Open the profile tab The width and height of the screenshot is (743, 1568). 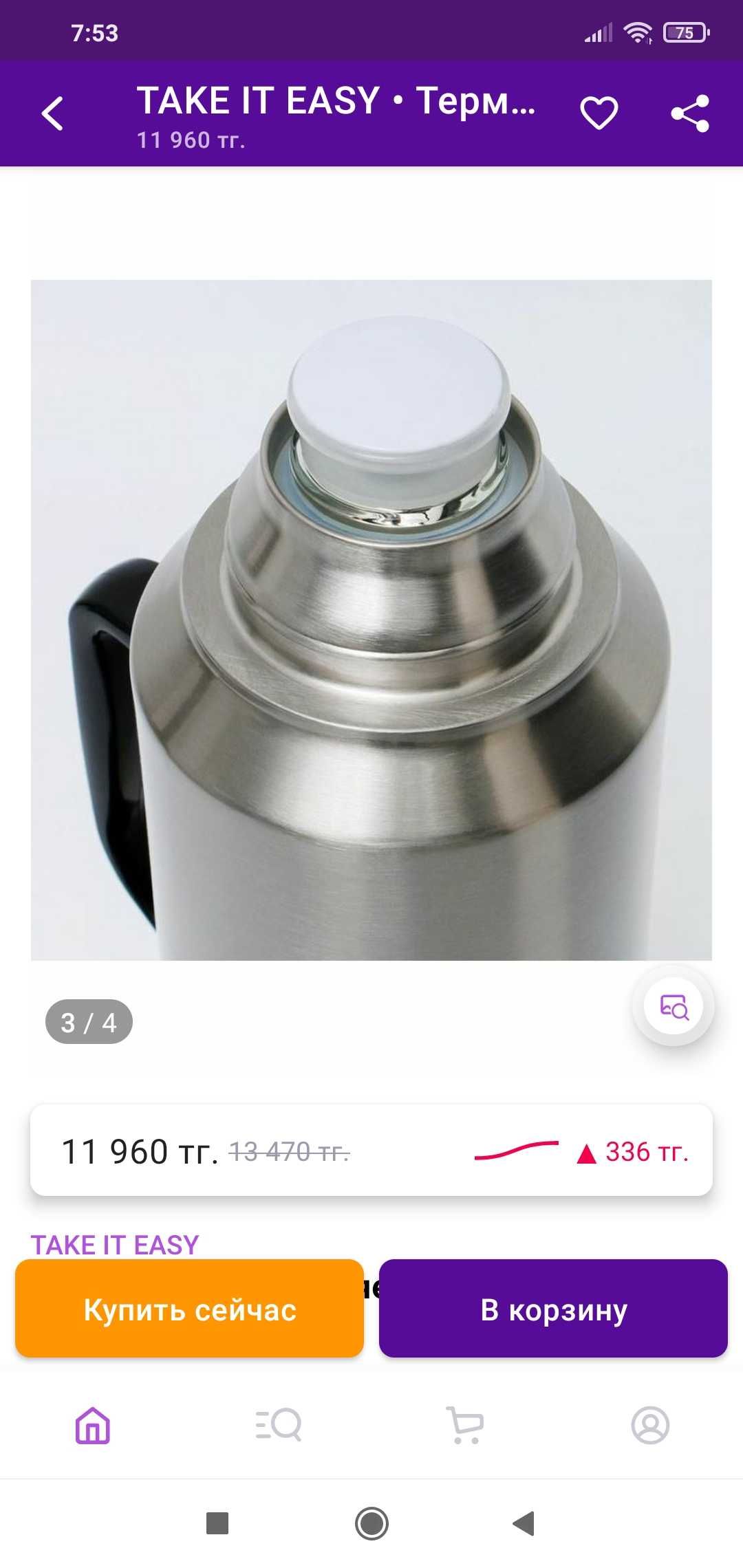pyautogui.click(x=650, y=1424)
